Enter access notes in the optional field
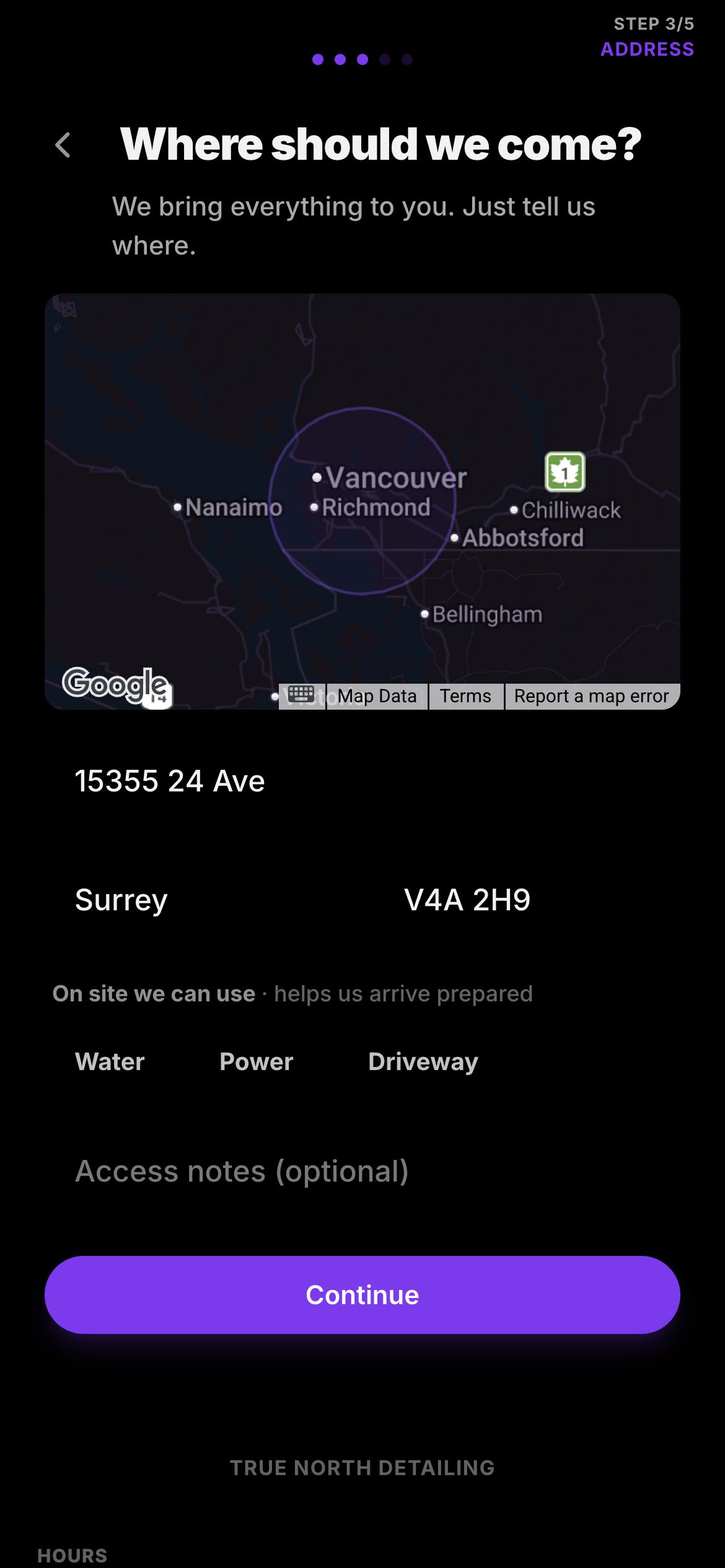This screenshot has width=725, height=1568. point(362,1171)
